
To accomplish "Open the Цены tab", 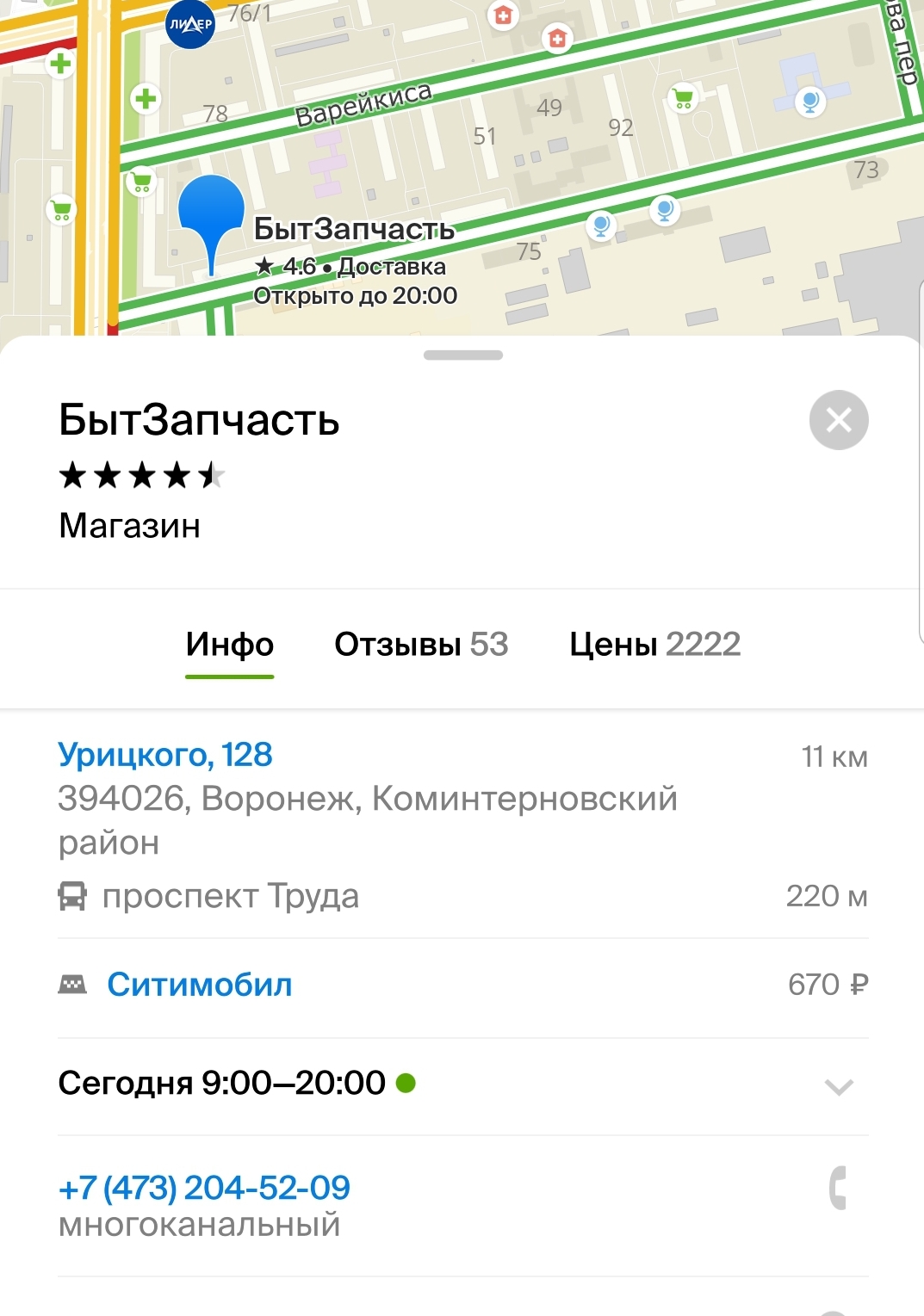I will point(654,644).
